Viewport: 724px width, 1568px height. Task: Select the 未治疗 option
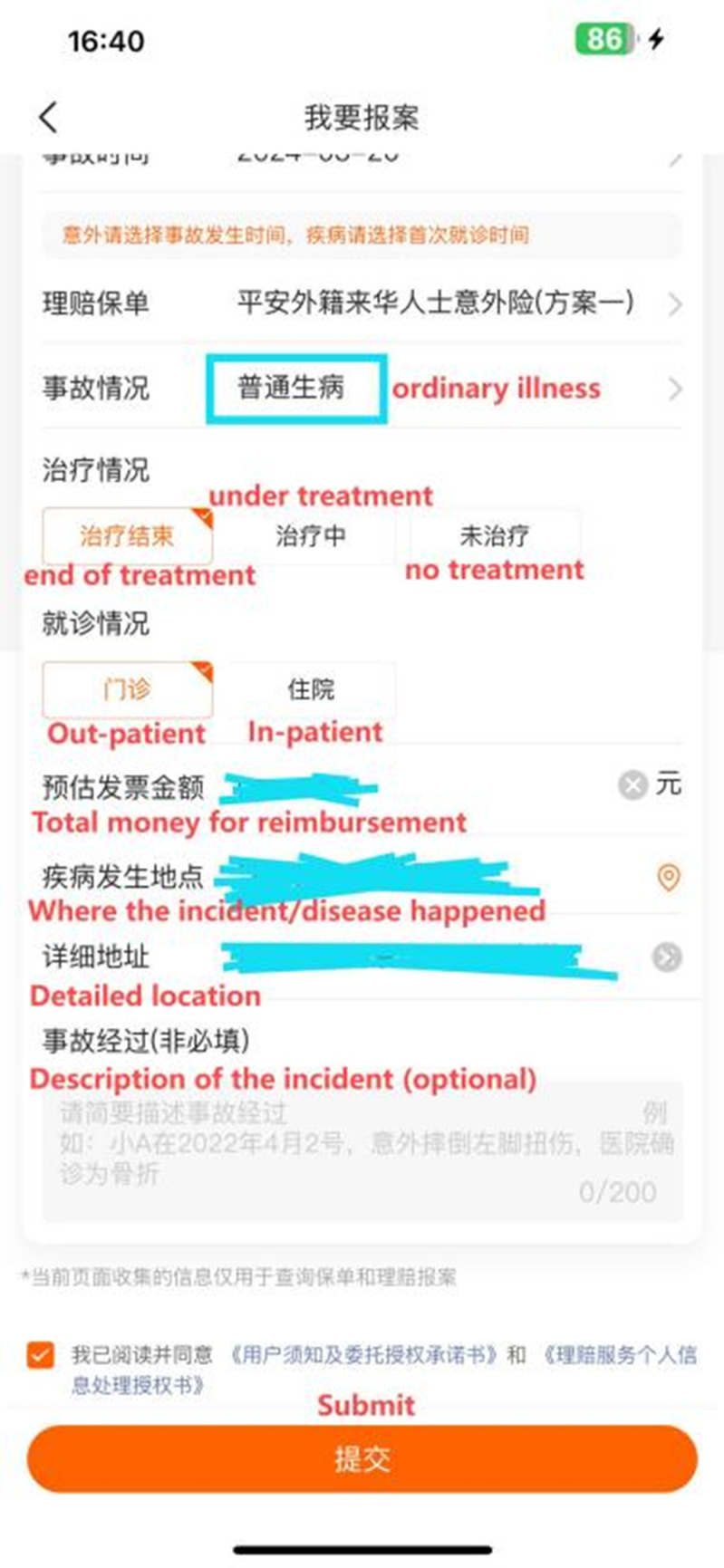(x=494, y=536)
